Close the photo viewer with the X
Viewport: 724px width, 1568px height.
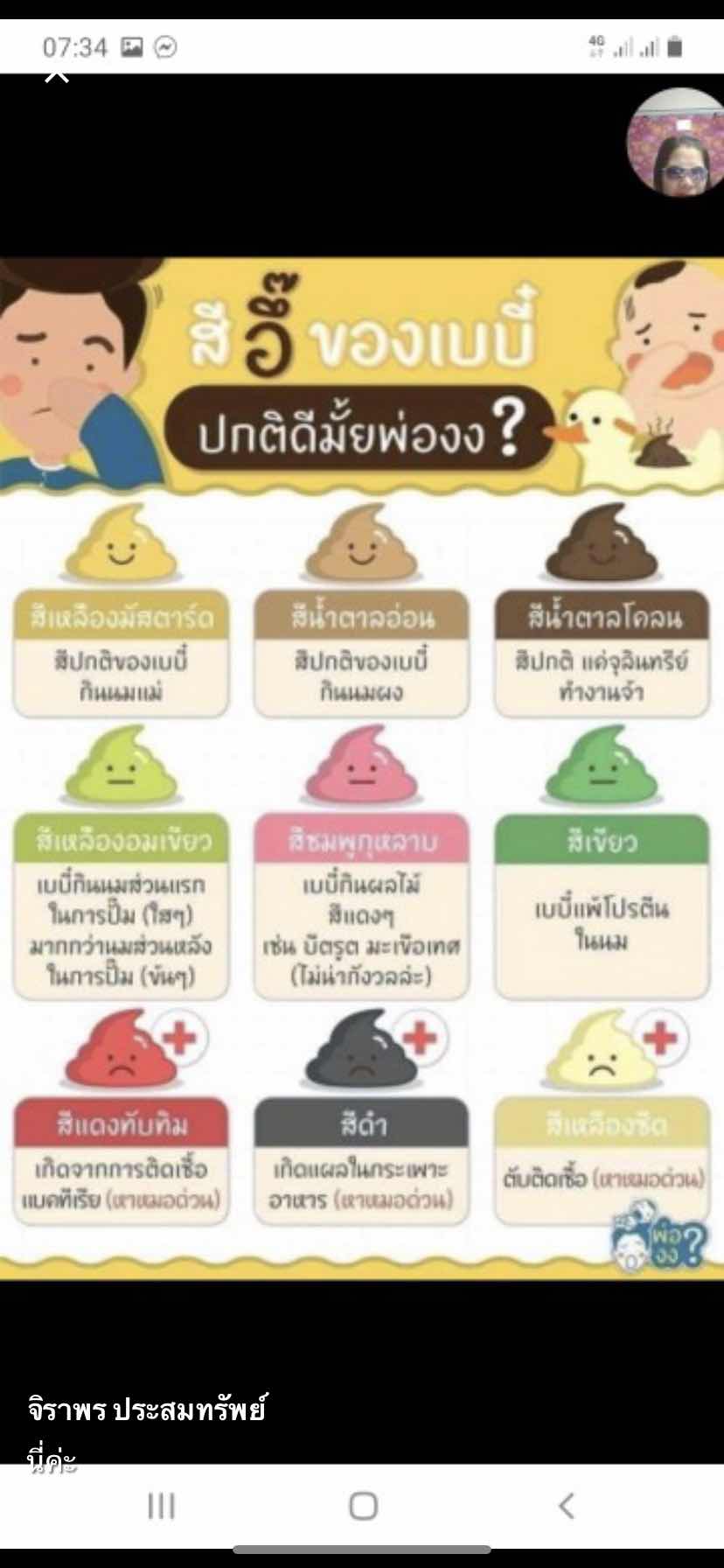[57, 75]
